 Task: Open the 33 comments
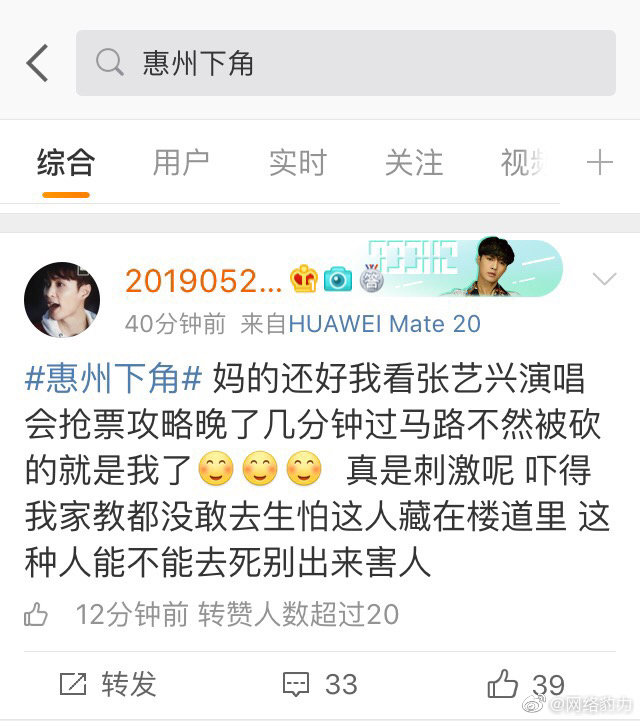[x=320, y=684]
